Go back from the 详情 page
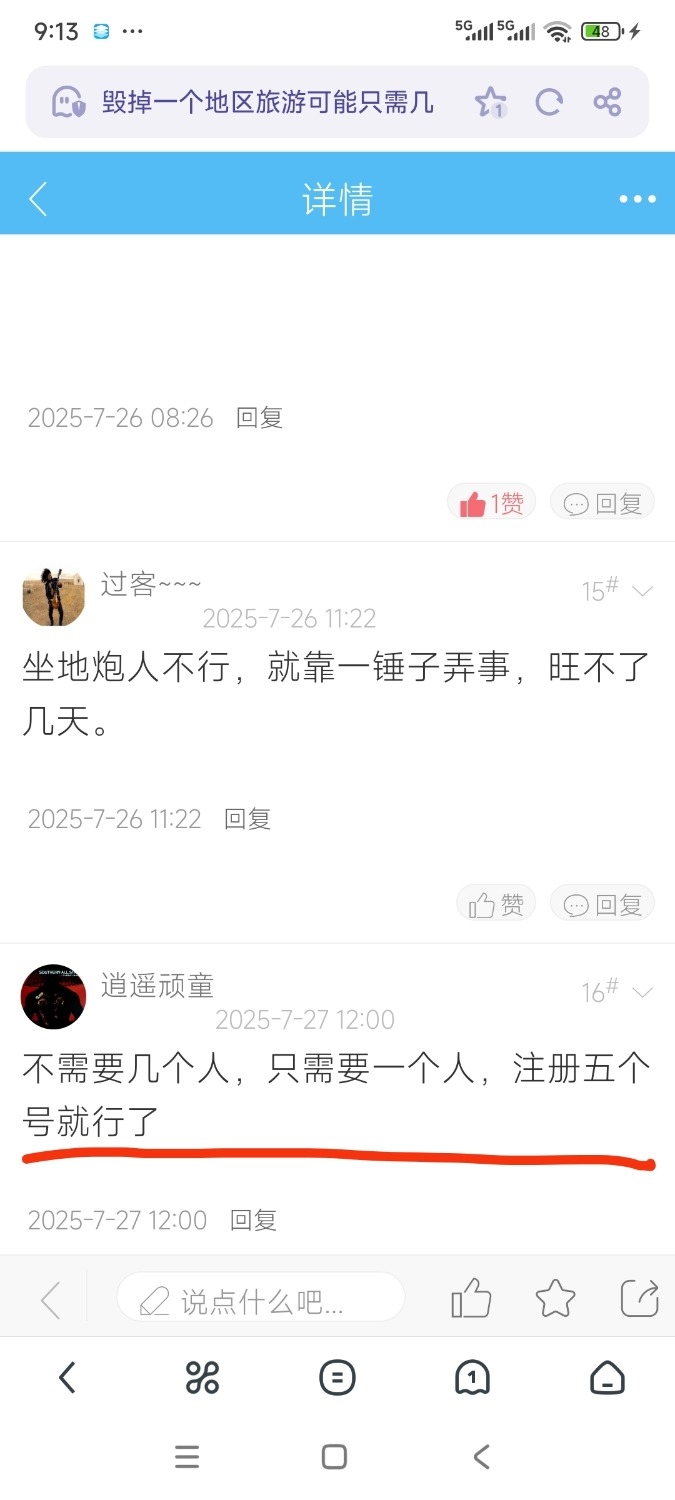This screenshot has height=1500, width=675. (x=38, y=199)
